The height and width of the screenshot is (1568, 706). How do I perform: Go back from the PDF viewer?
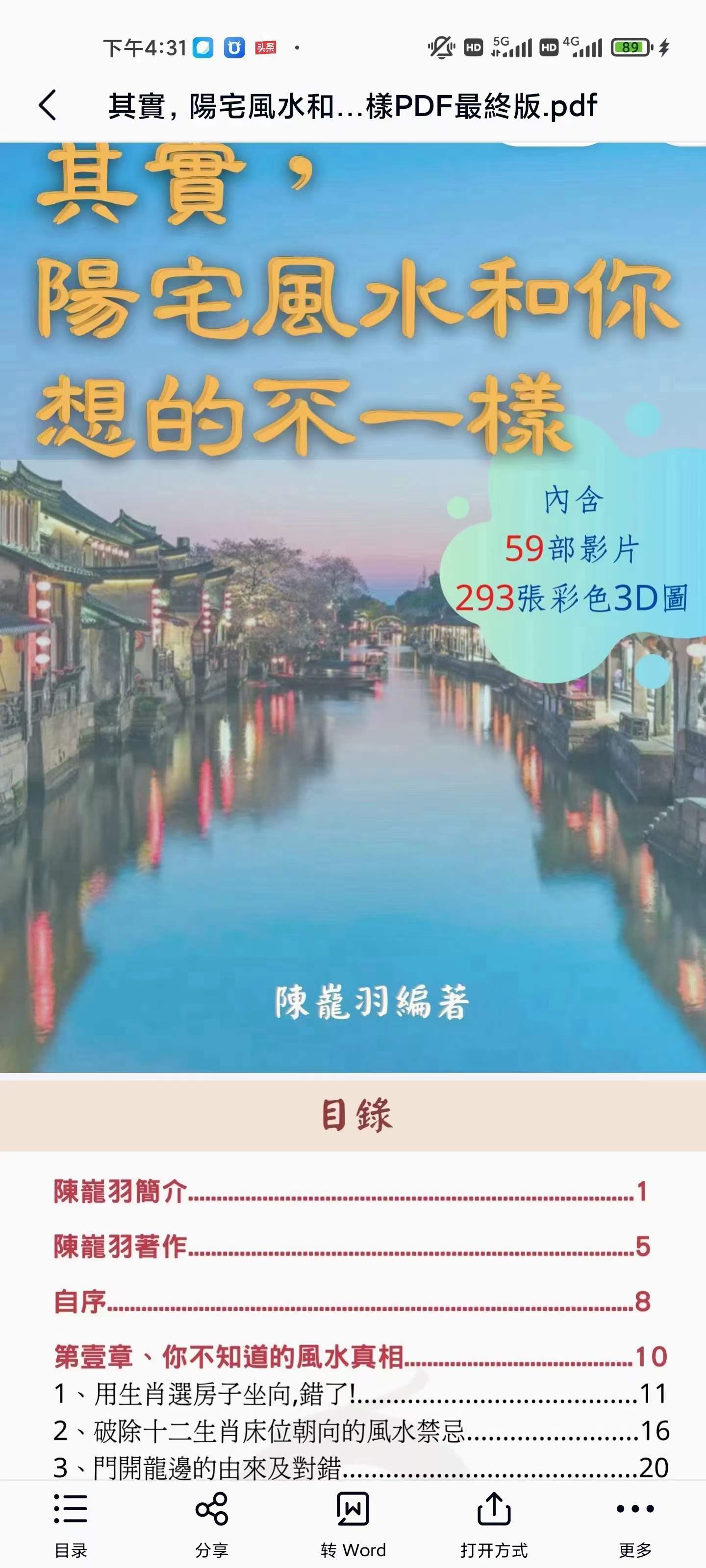(x=48, y=105)
